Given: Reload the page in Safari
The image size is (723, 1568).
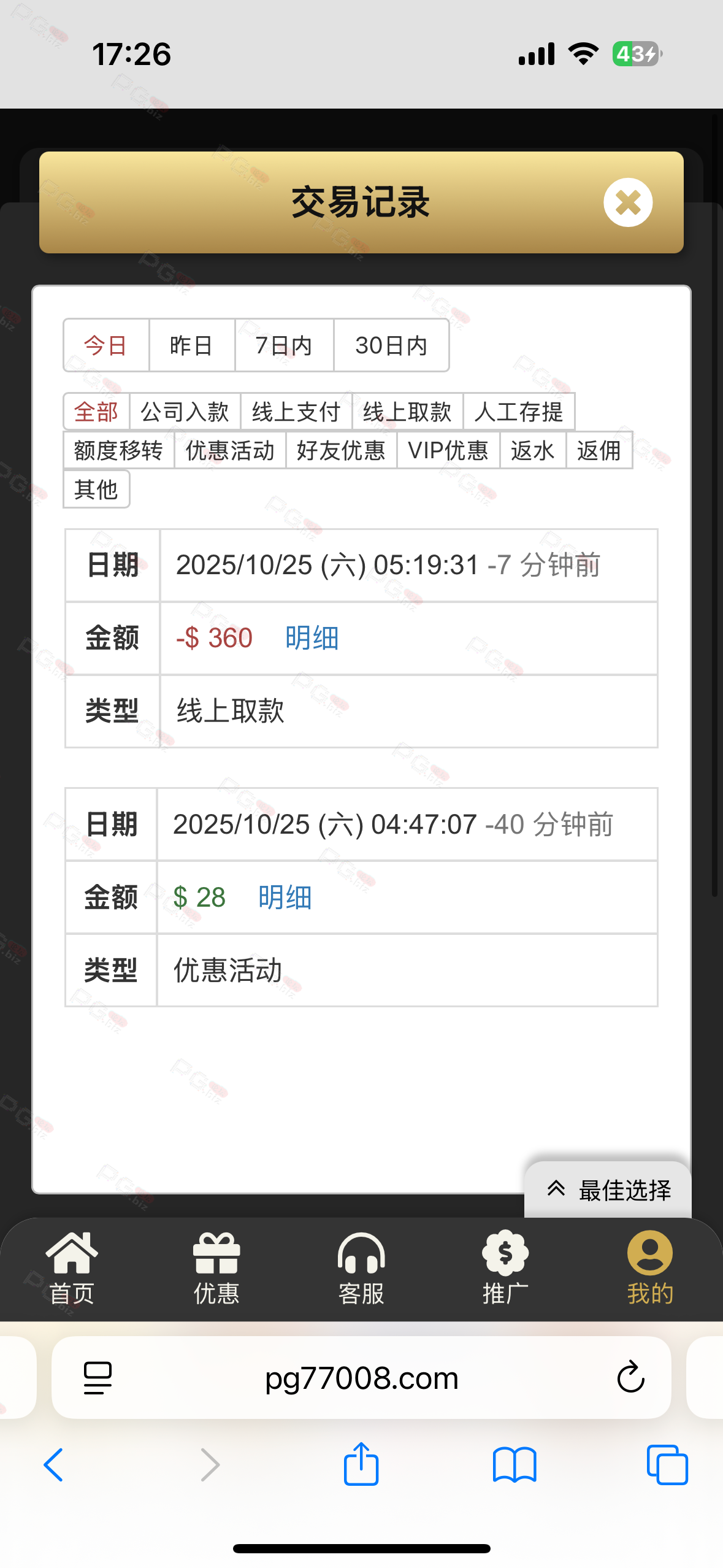Looking at the screenshot, I should point(630,1377).
